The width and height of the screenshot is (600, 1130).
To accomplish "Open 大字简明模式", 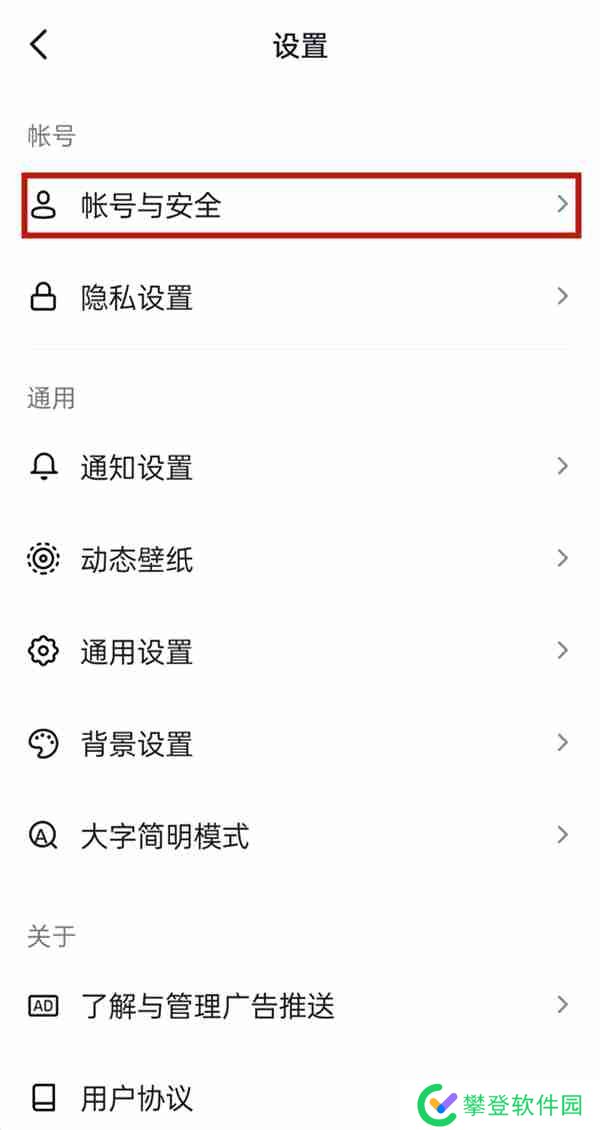I will (x=300, y=835).
